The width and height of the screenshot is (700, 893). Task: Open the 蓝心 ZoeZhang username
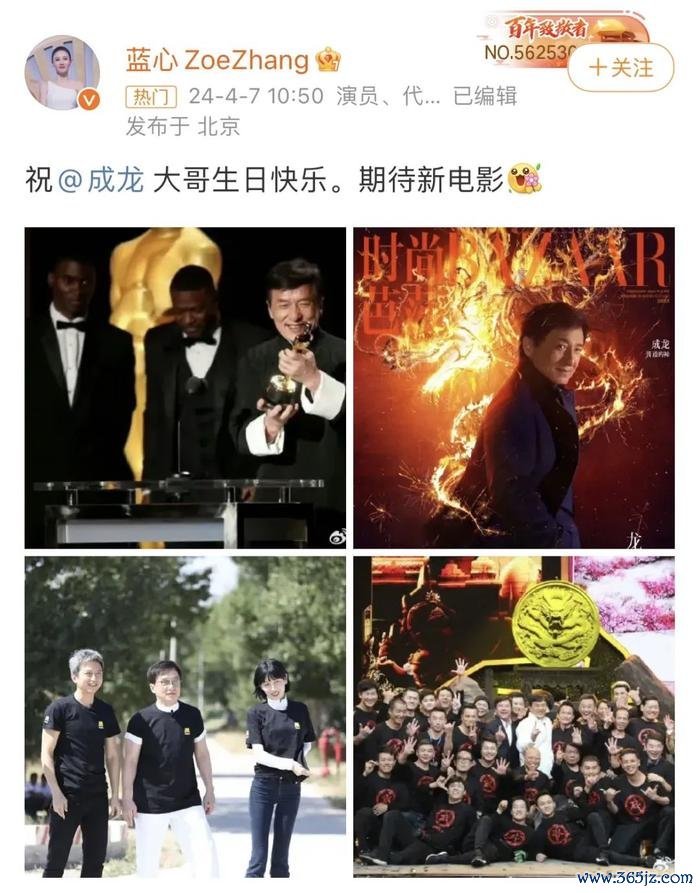coord(217,59)
